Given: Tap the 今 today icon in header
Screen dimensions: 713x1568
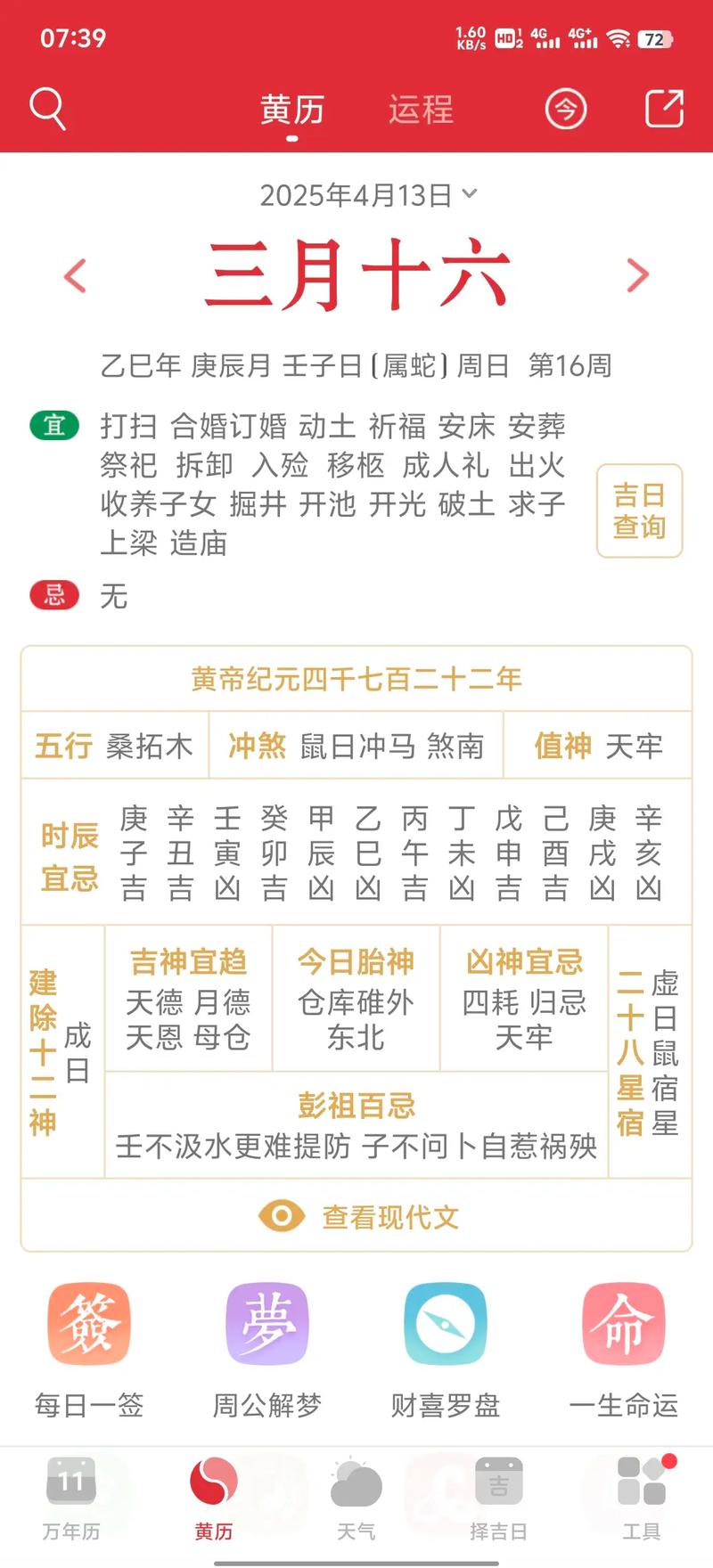Looking at the screenshot, I should [566, 108].
